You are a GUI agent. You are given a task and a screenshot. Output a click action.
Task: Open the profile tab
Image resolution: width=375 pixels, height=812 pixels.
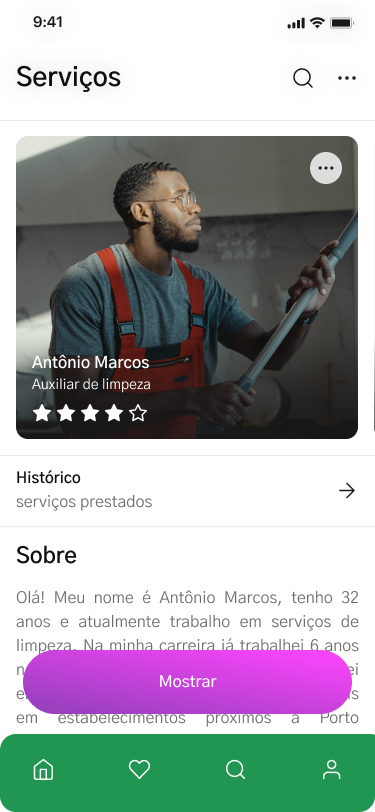[331, 770]
